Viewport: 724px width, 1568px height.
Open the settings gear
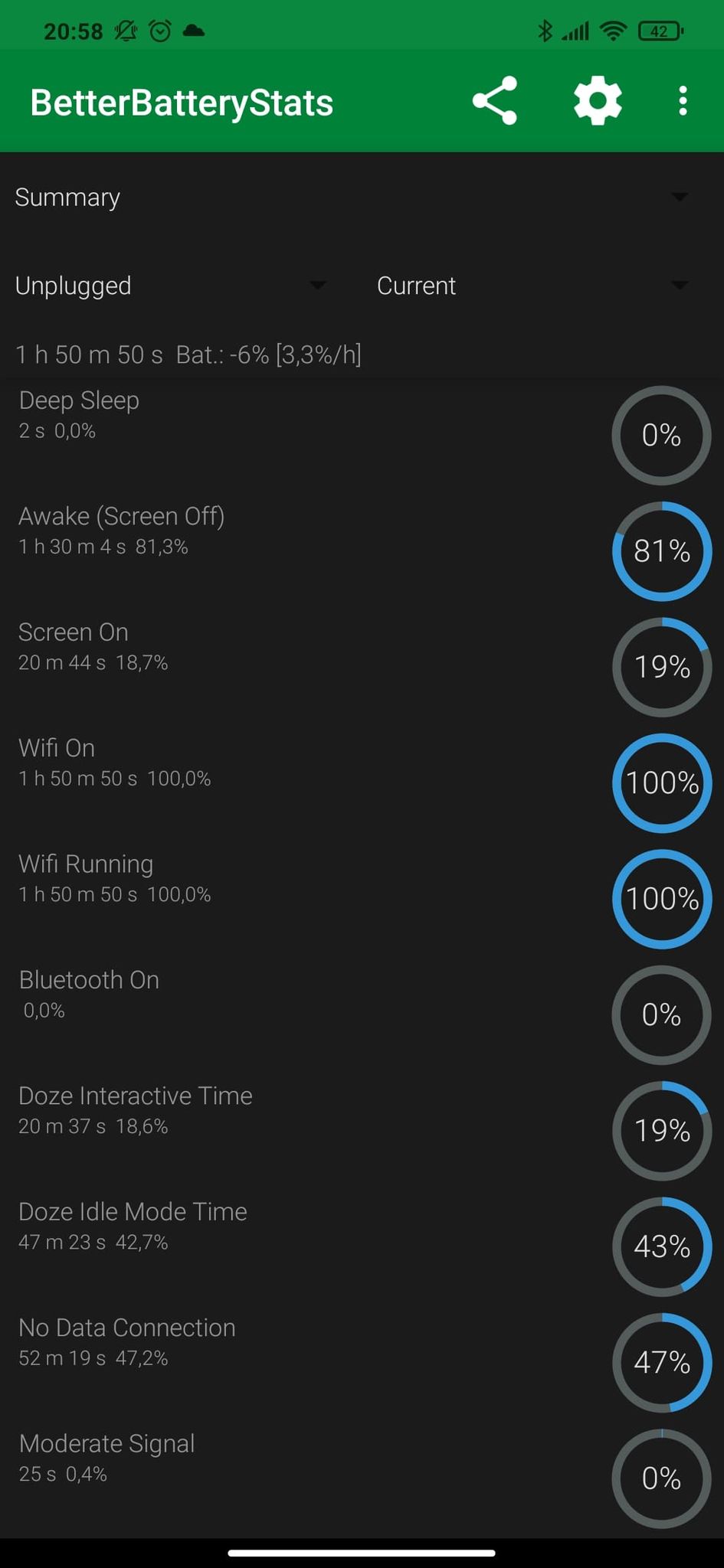[598, 101]
